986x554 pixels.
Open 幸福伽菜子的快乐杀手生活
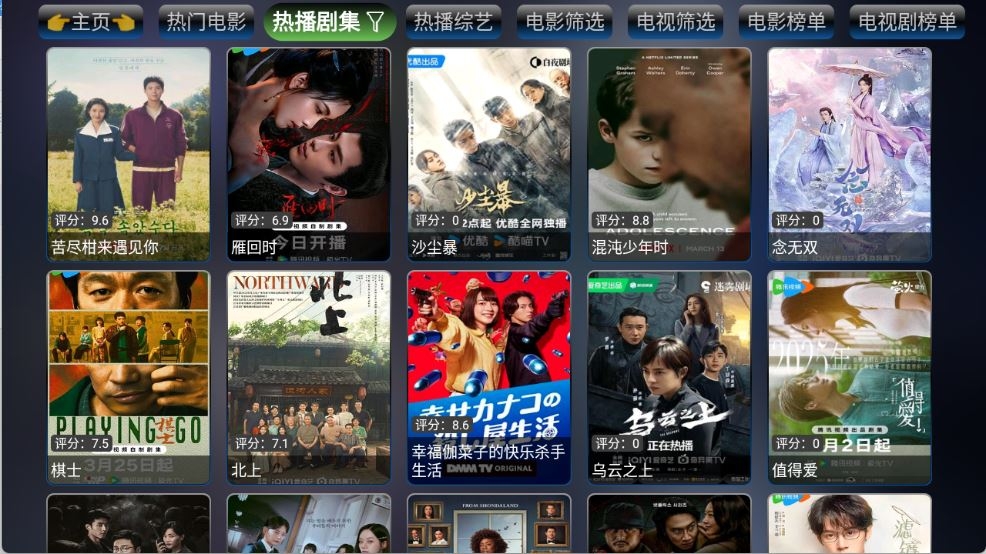(489, 377)
